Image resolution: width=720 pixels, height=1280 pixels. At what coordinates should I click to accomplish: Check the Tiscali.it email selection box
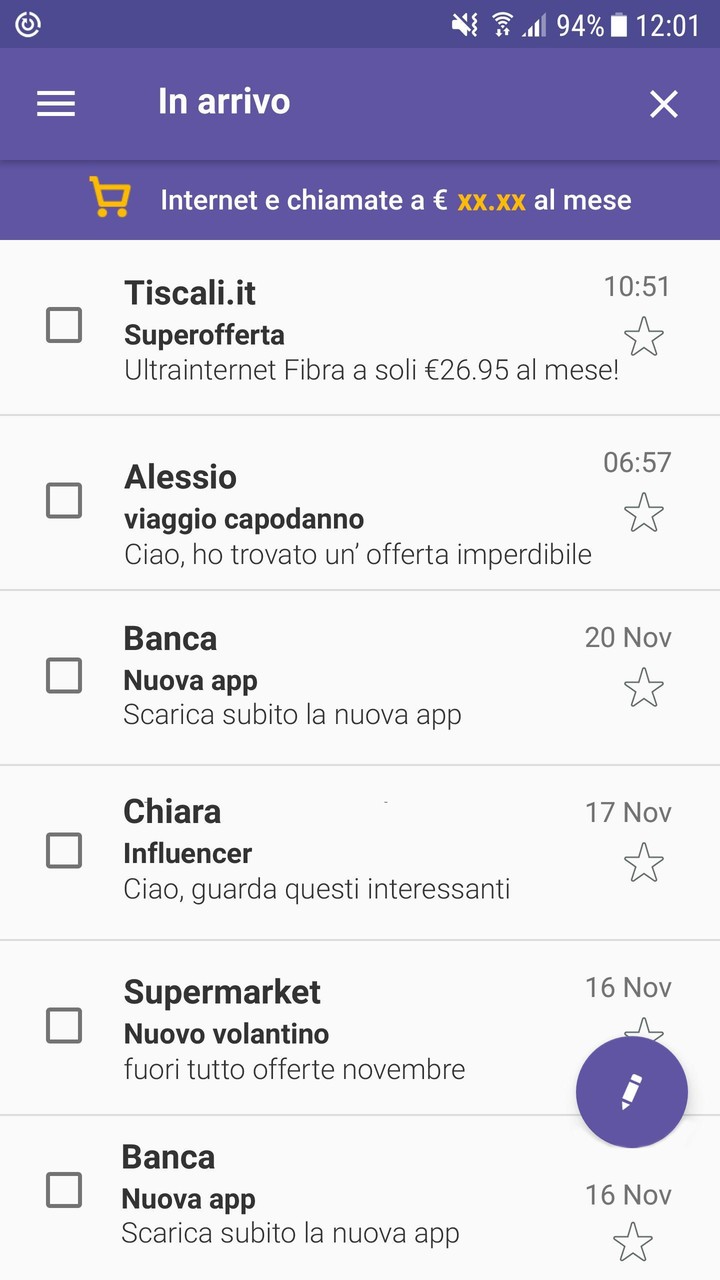click(64, 325)
